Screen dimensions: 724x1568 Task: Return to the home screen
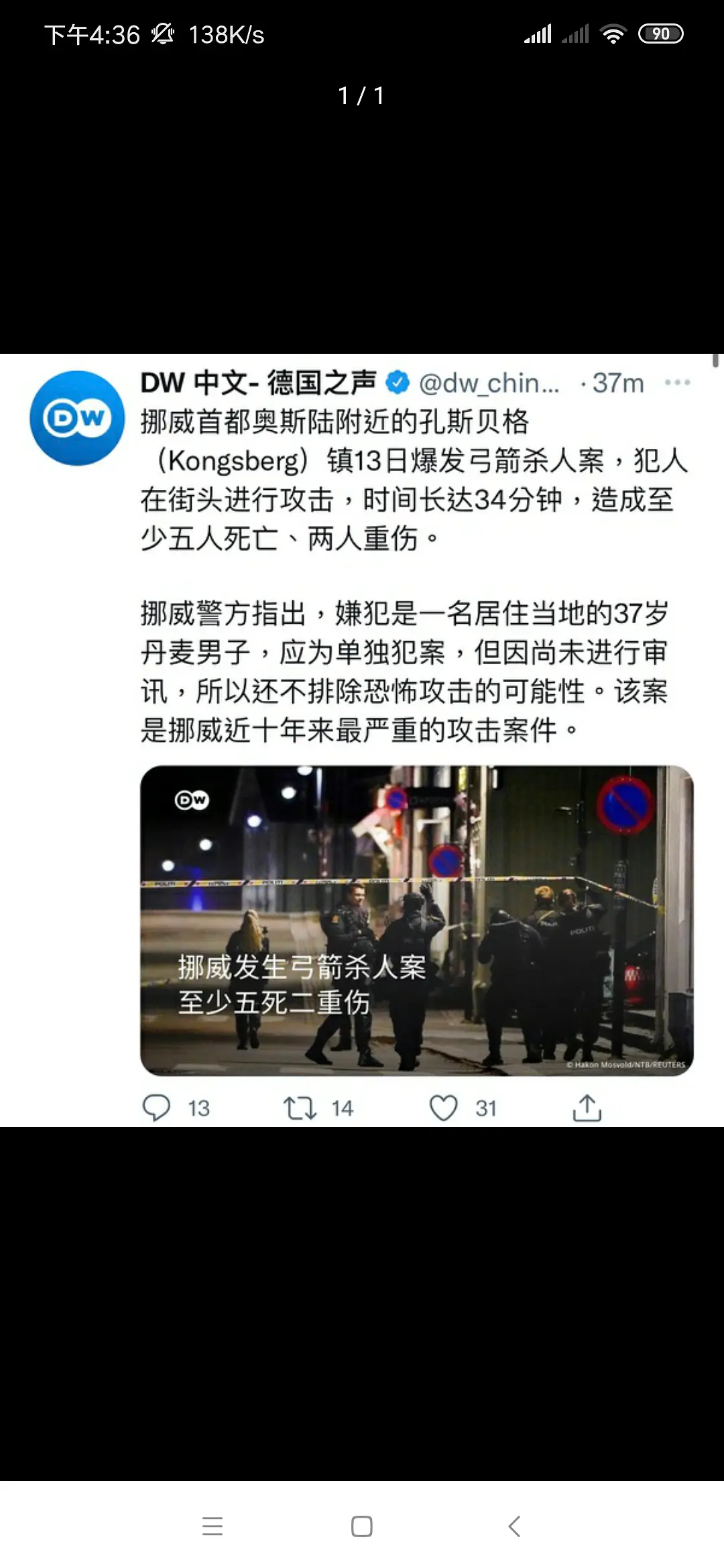point(362,1526)
